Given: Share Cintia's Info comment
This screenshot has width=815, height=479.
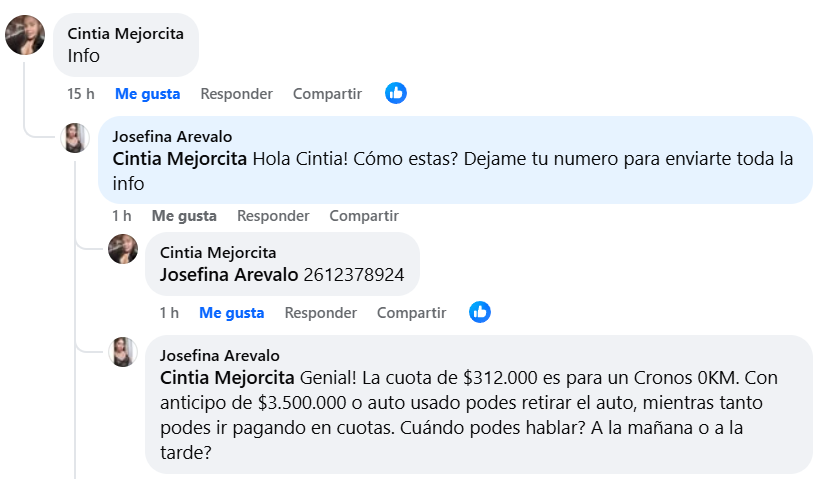Looking at the screenshot, I should coord(327,94).
